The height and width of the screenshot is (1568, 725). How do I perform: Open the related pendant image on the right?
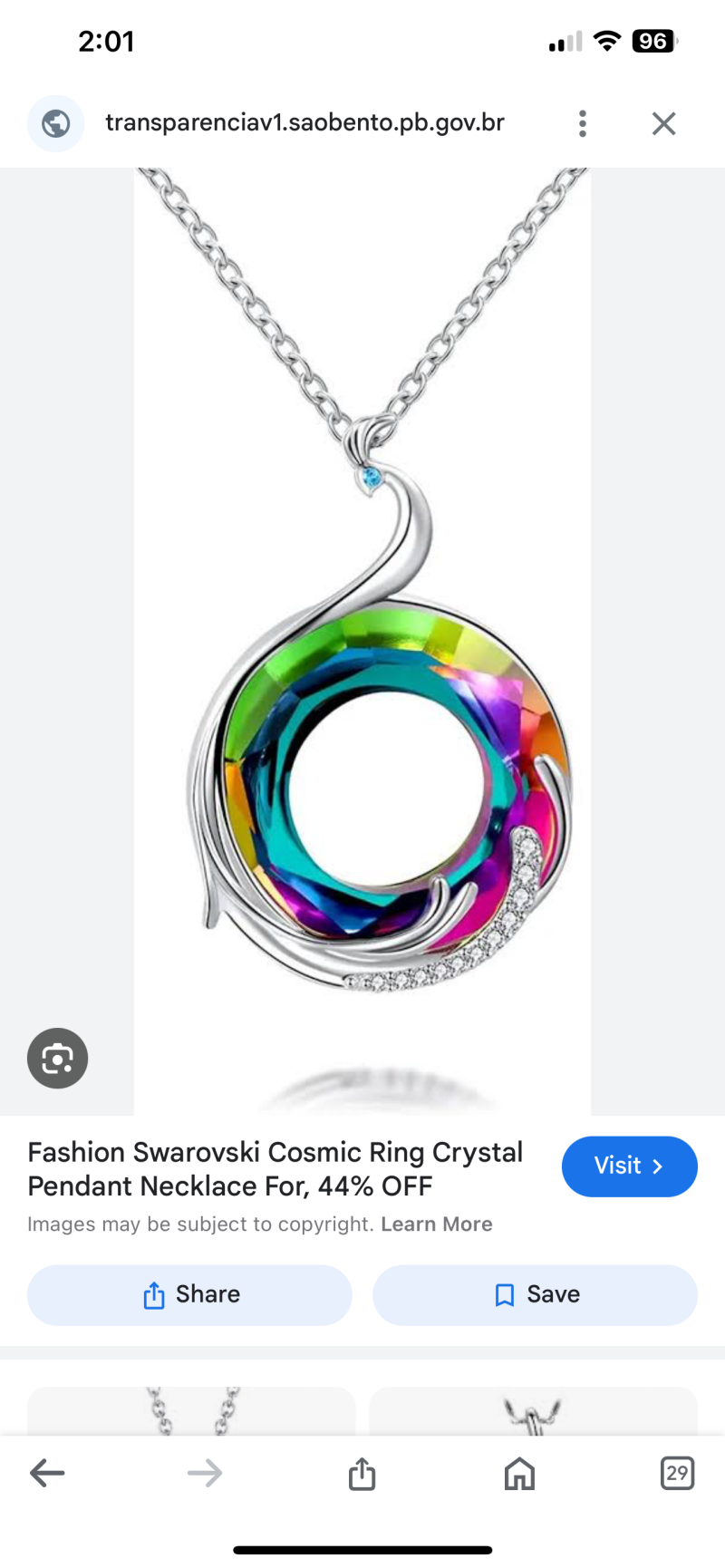click(533, 1410)
